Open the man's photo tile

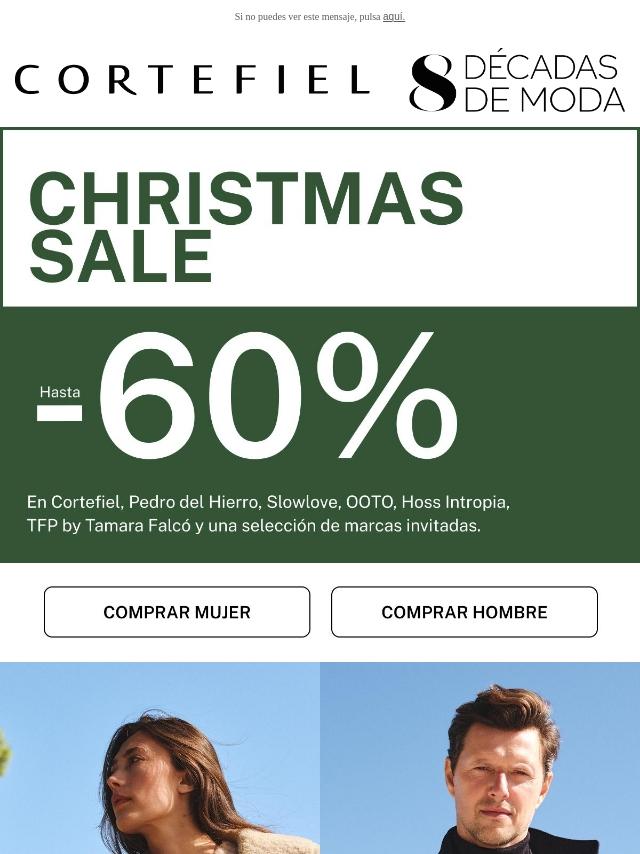[480, 760]
